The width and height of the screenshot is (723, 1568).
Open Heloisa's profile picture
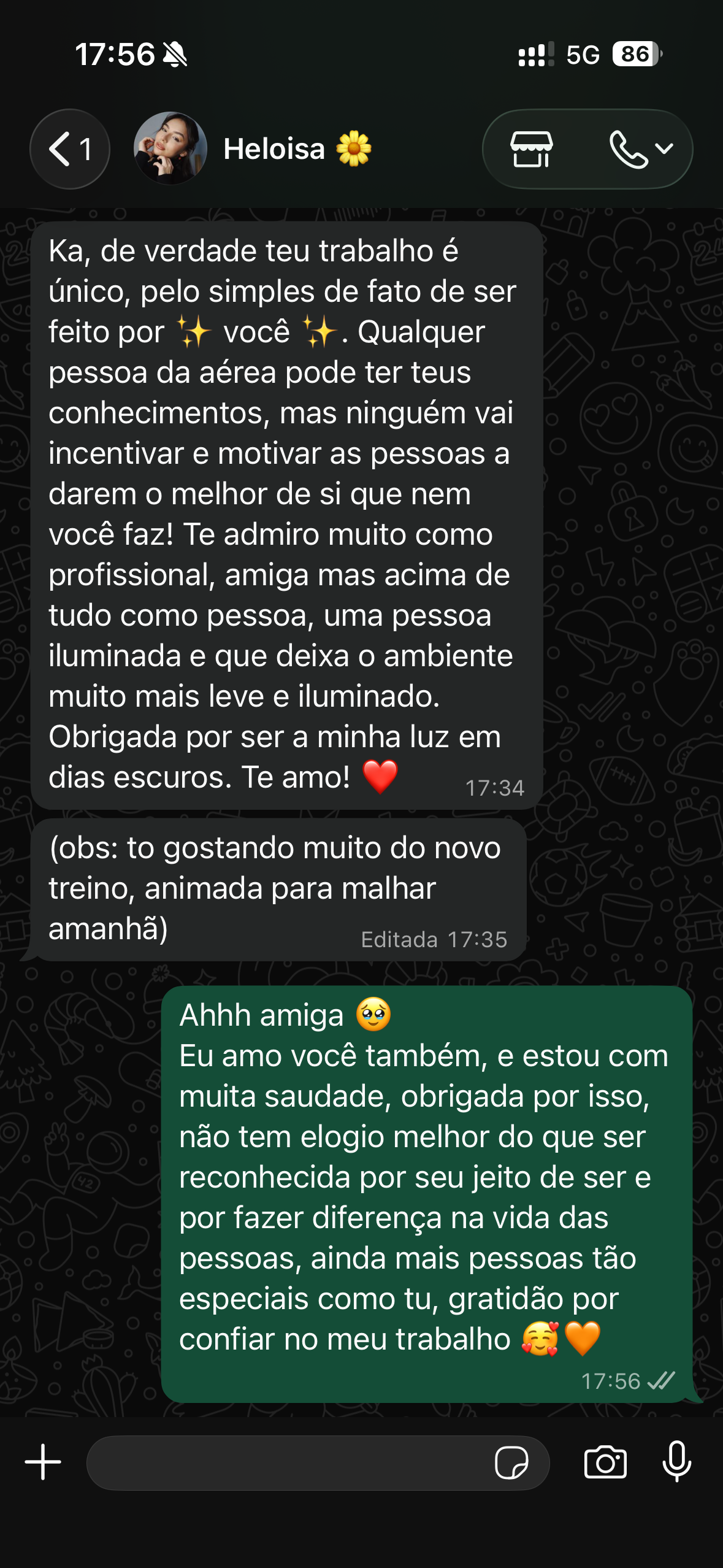point(170,149)
